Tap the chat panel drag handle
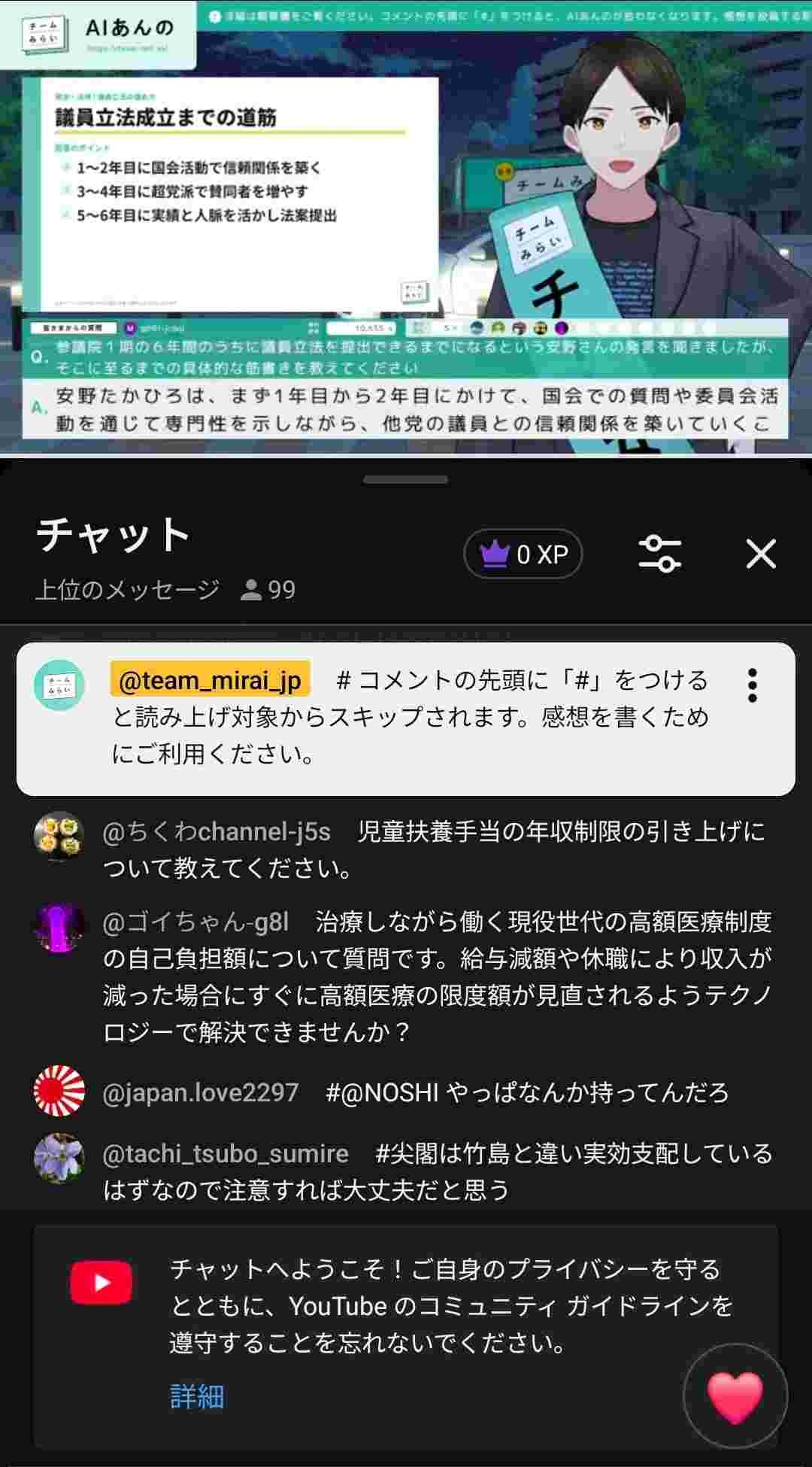This screenshot has height=1467, width=812. pyautogui.click(x=406, y=479)
